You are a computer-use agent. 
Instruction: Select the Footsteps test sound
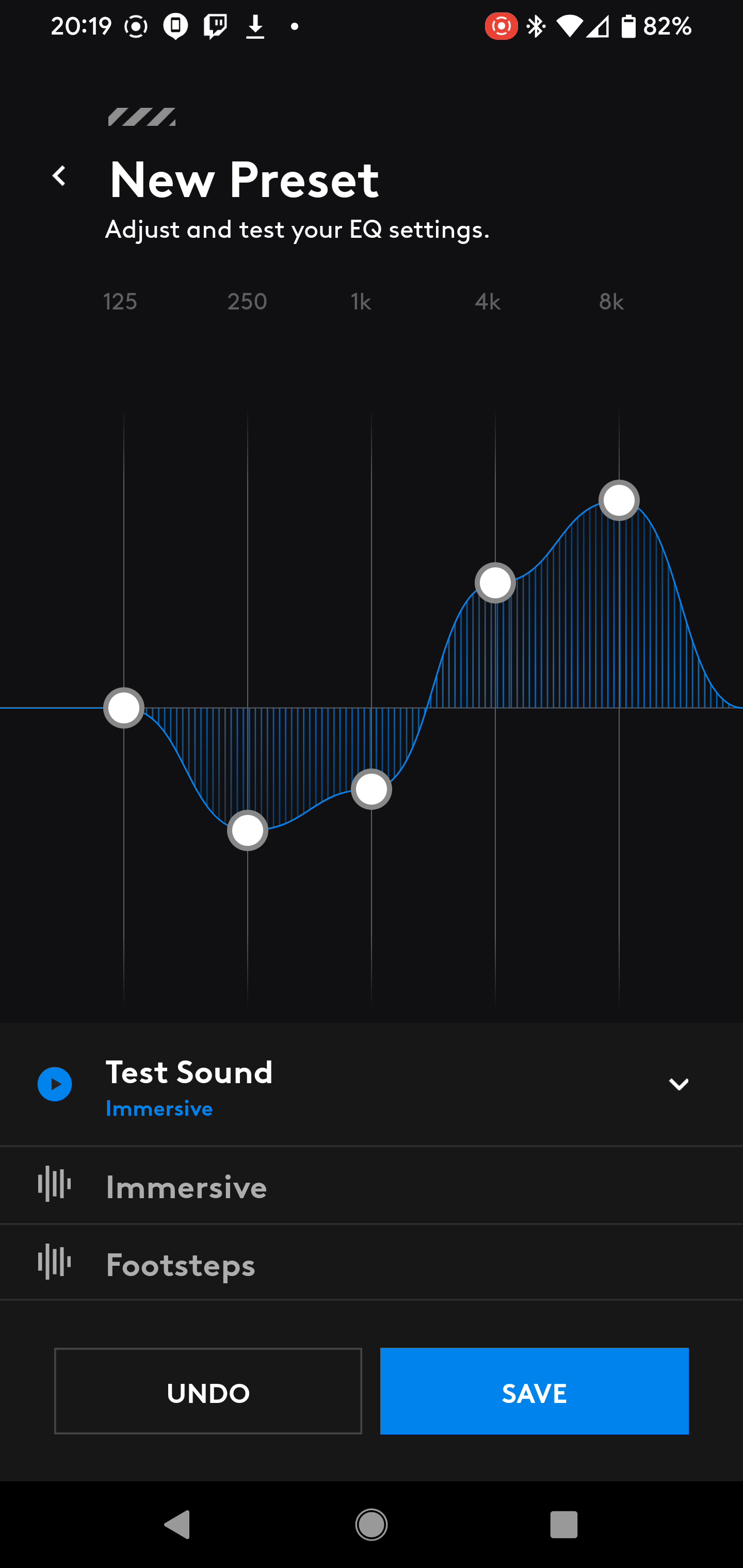372,1264
